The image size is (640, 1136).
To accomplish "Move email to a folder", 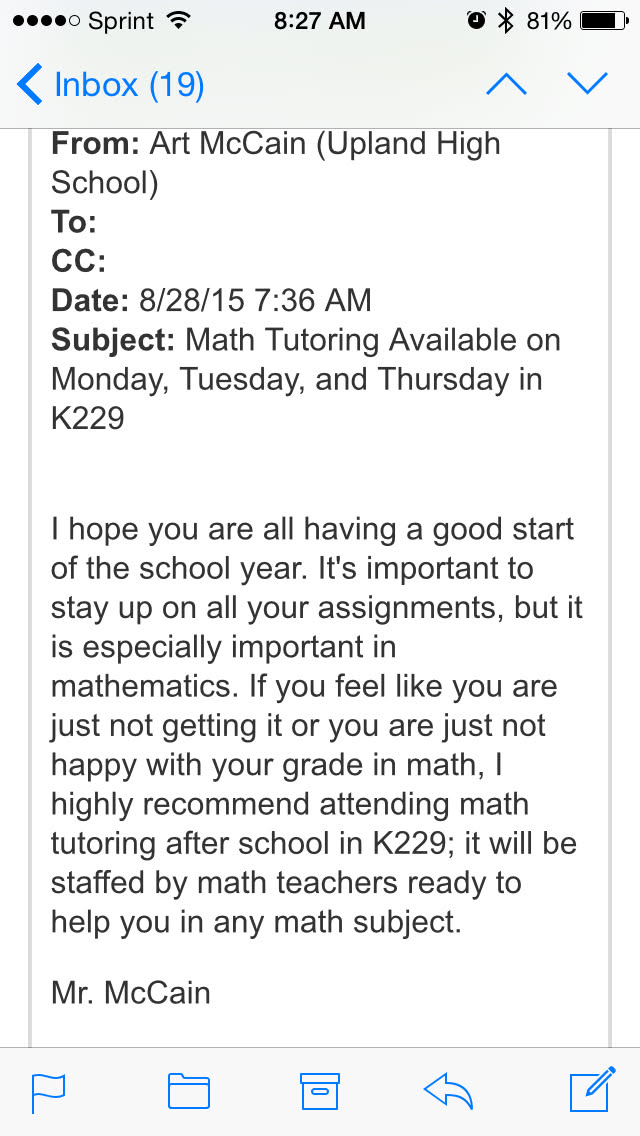I will [x=188, y=1091].
